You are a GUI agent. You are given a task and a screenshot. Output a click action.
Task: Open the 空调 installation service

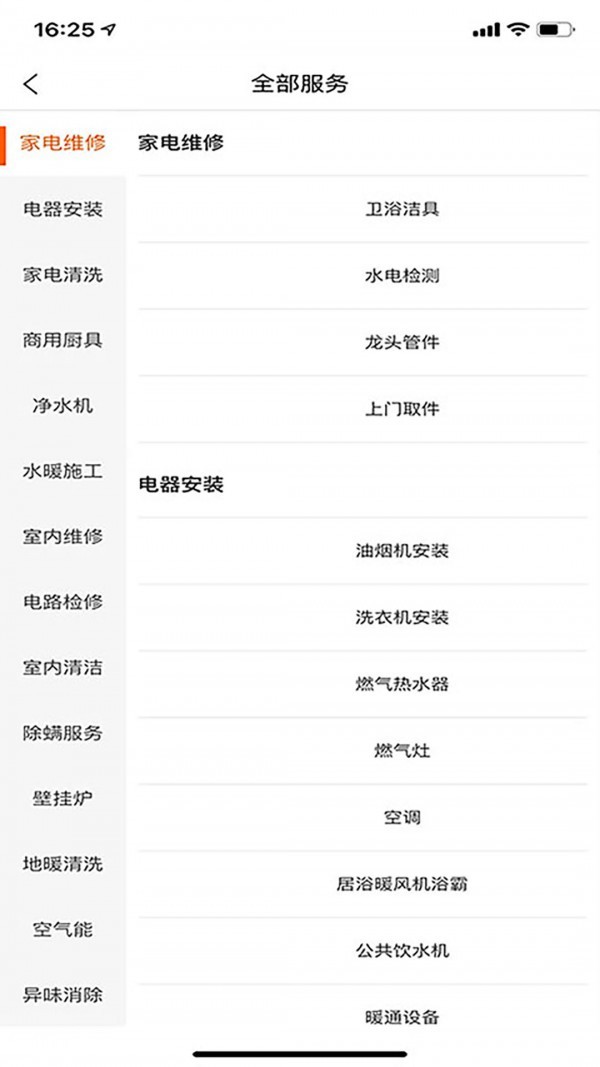[363, 817]
